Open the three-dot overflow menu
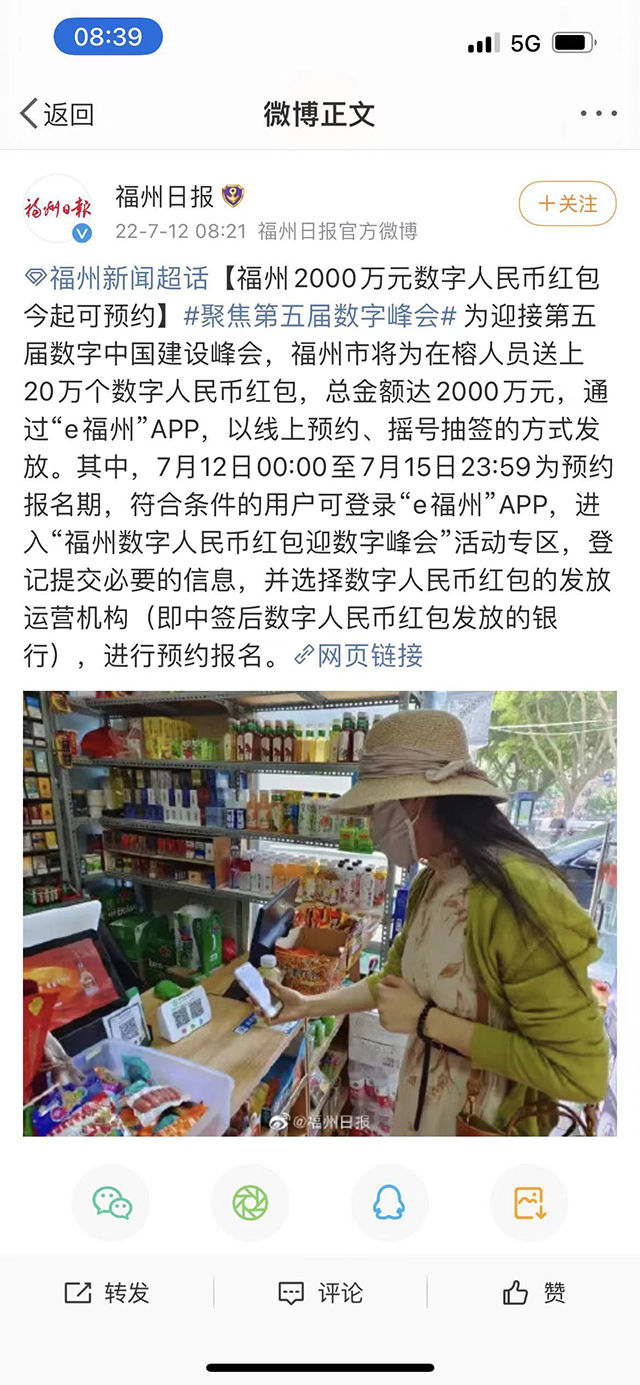The height and width of the screenshot is (1385, 640). (x=598, y=113)
